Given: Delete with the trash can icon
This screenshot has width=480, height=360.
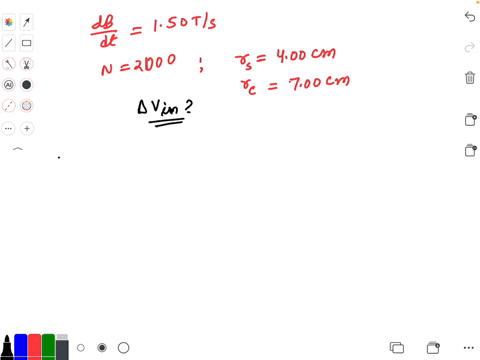Looking at the screenshot, I should click(x=470, y=78).
